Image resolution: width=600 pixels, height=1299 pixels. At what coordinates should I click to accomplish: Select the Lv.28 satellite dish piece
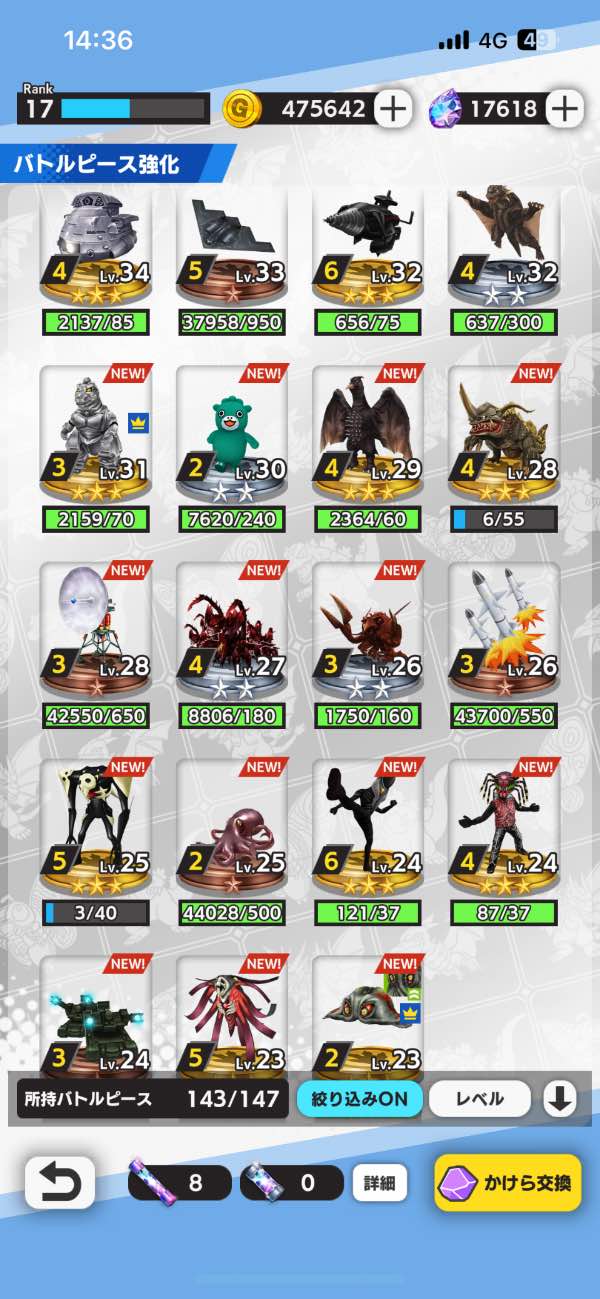point(96,646)
